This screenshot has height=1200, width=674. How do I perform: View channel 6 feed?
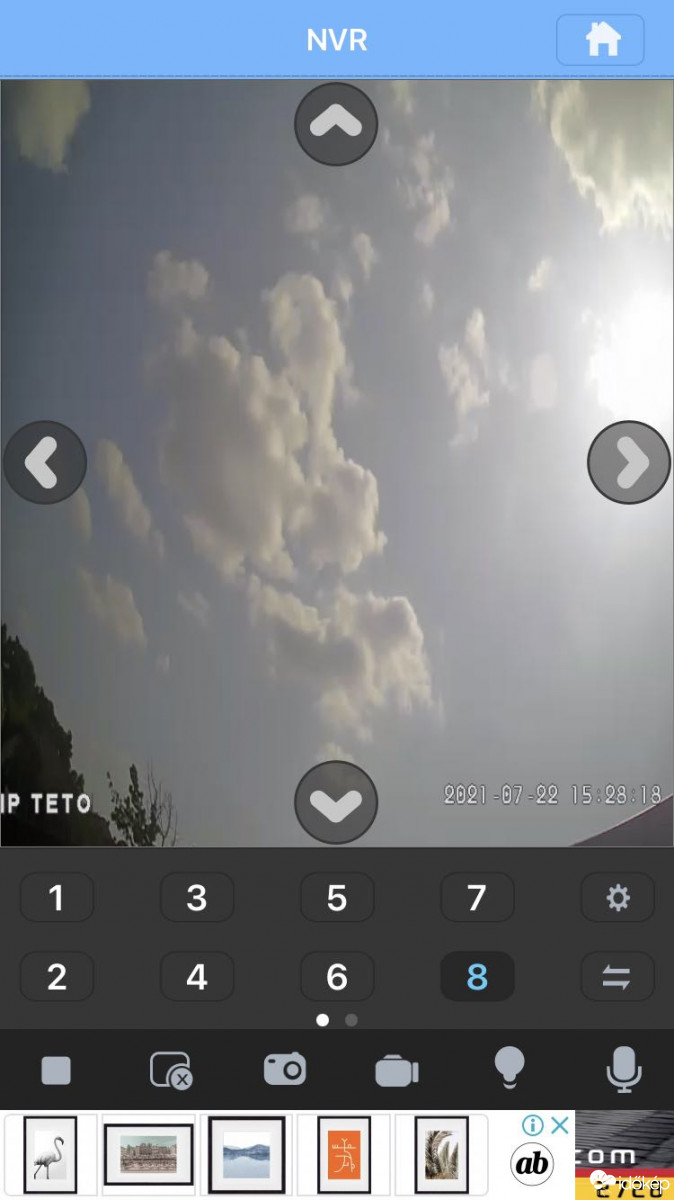point(337,976)
